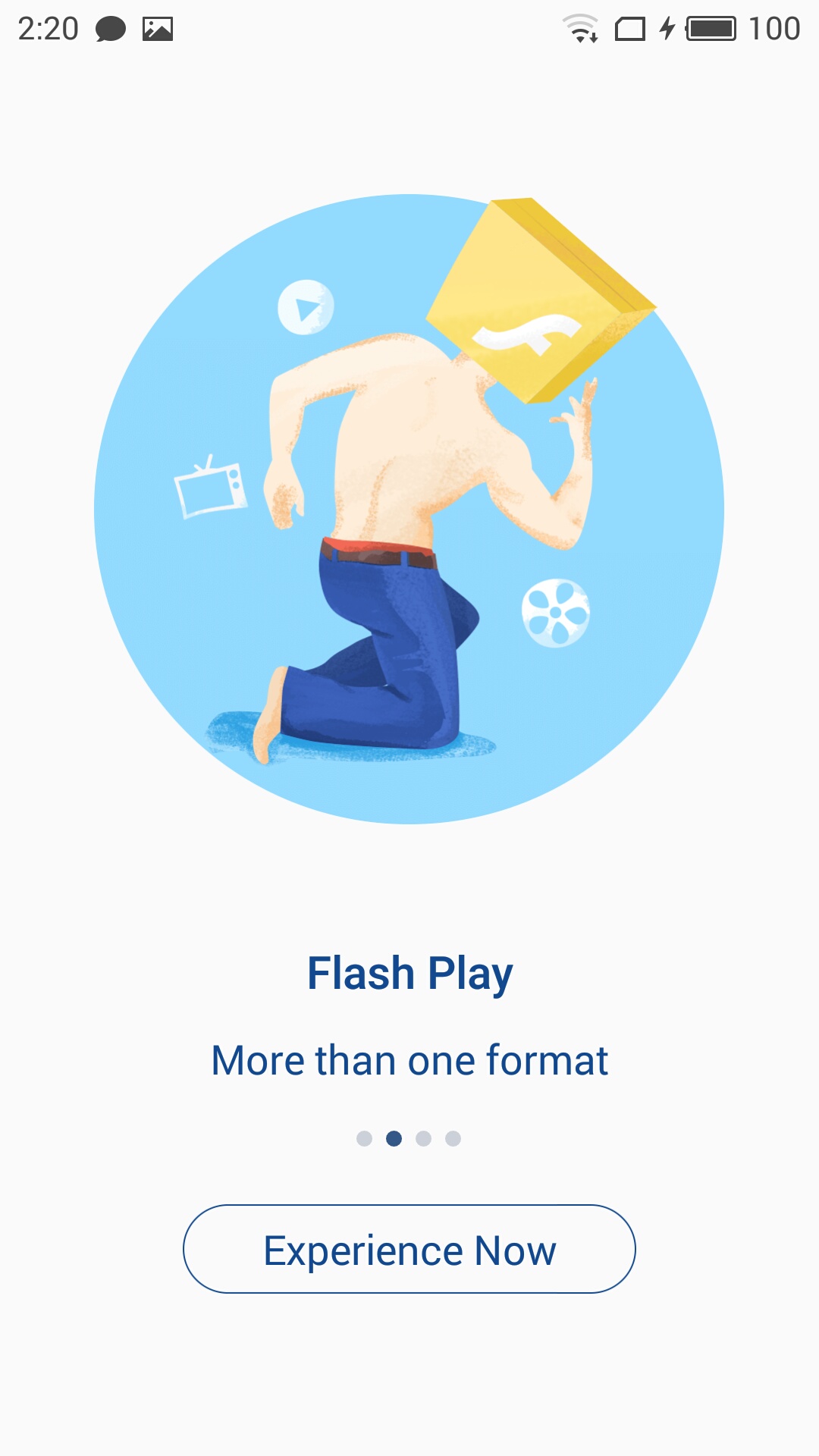Jump to the third page indicator dot
Viewport: 819px width, 1456px height.
[x=423, y=1138]
